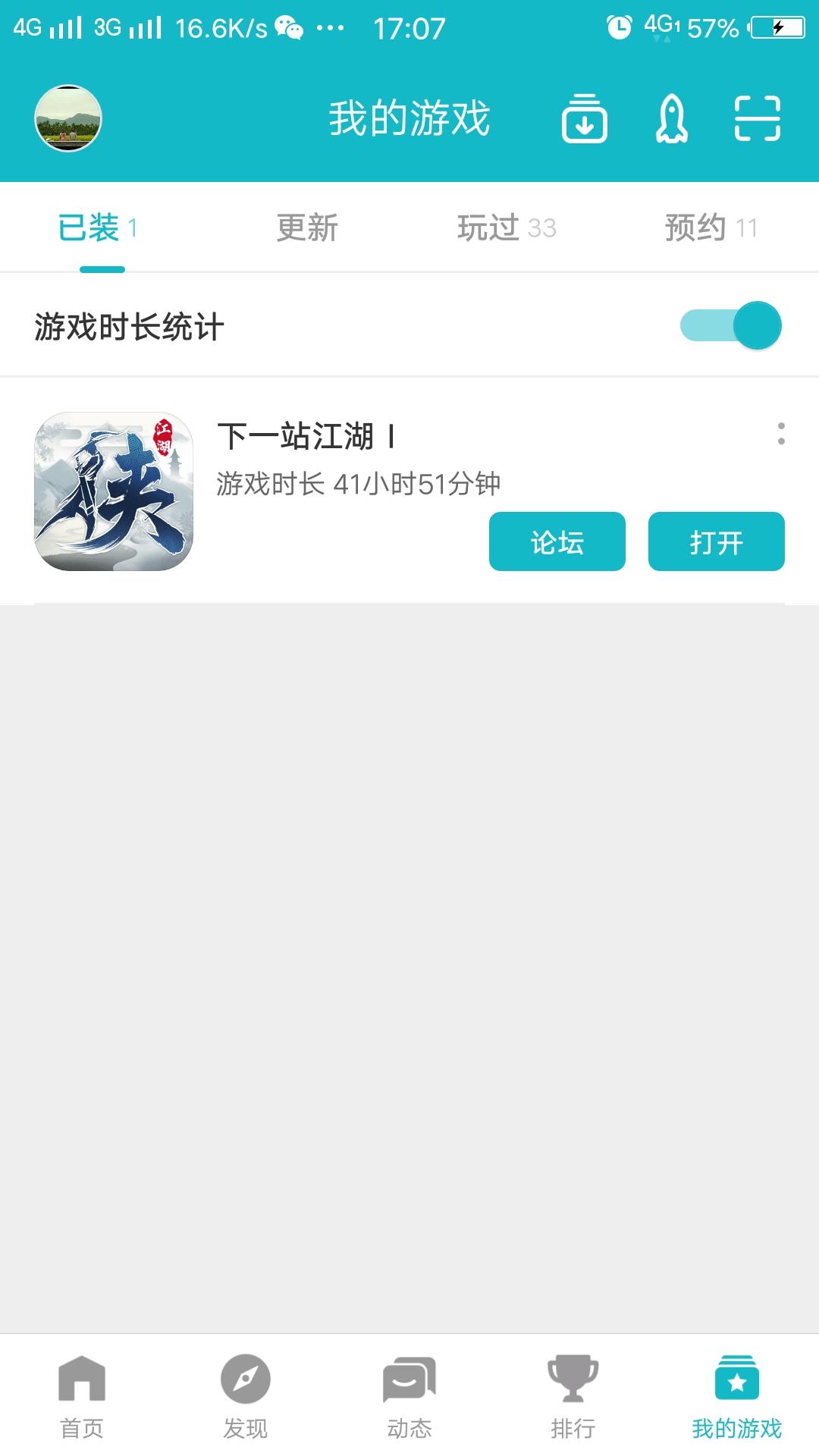Tap the 论坛 button
Image resolution: width=819 pixels, height=1456 pixels.
click(557, 541)
